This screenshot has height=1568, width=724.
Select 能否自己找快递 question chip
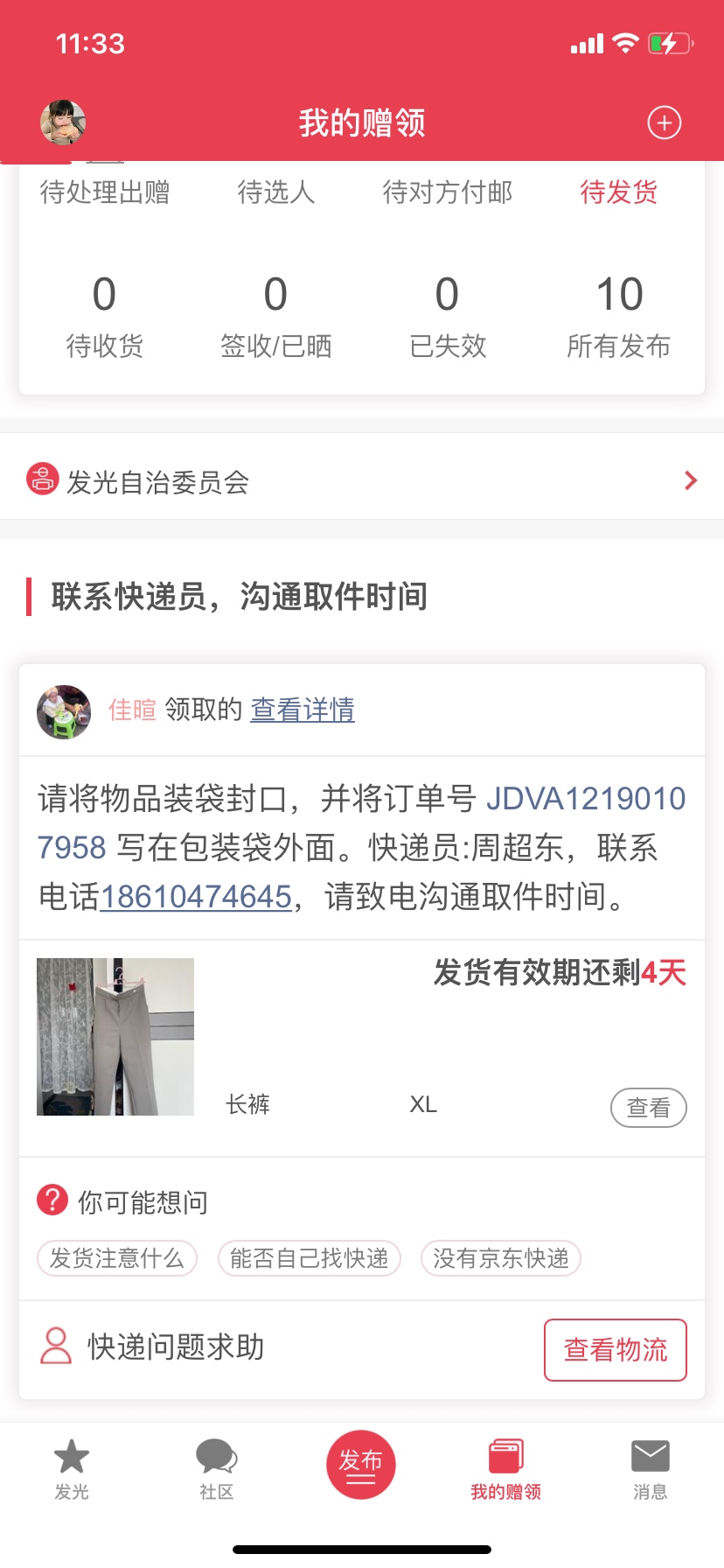point(309,1259)
